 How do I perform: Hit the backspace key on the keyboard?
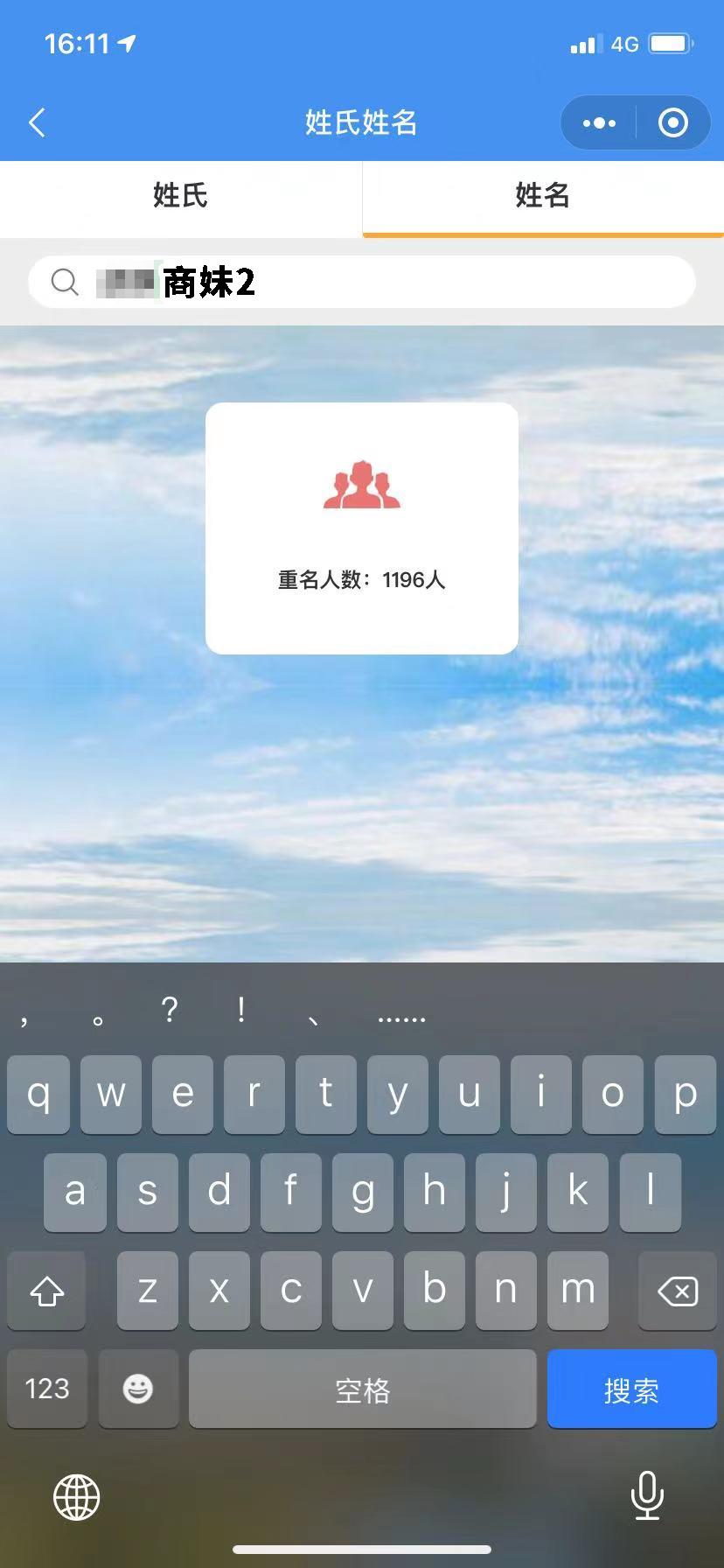pyautogui.click(x=677, y=1291)
